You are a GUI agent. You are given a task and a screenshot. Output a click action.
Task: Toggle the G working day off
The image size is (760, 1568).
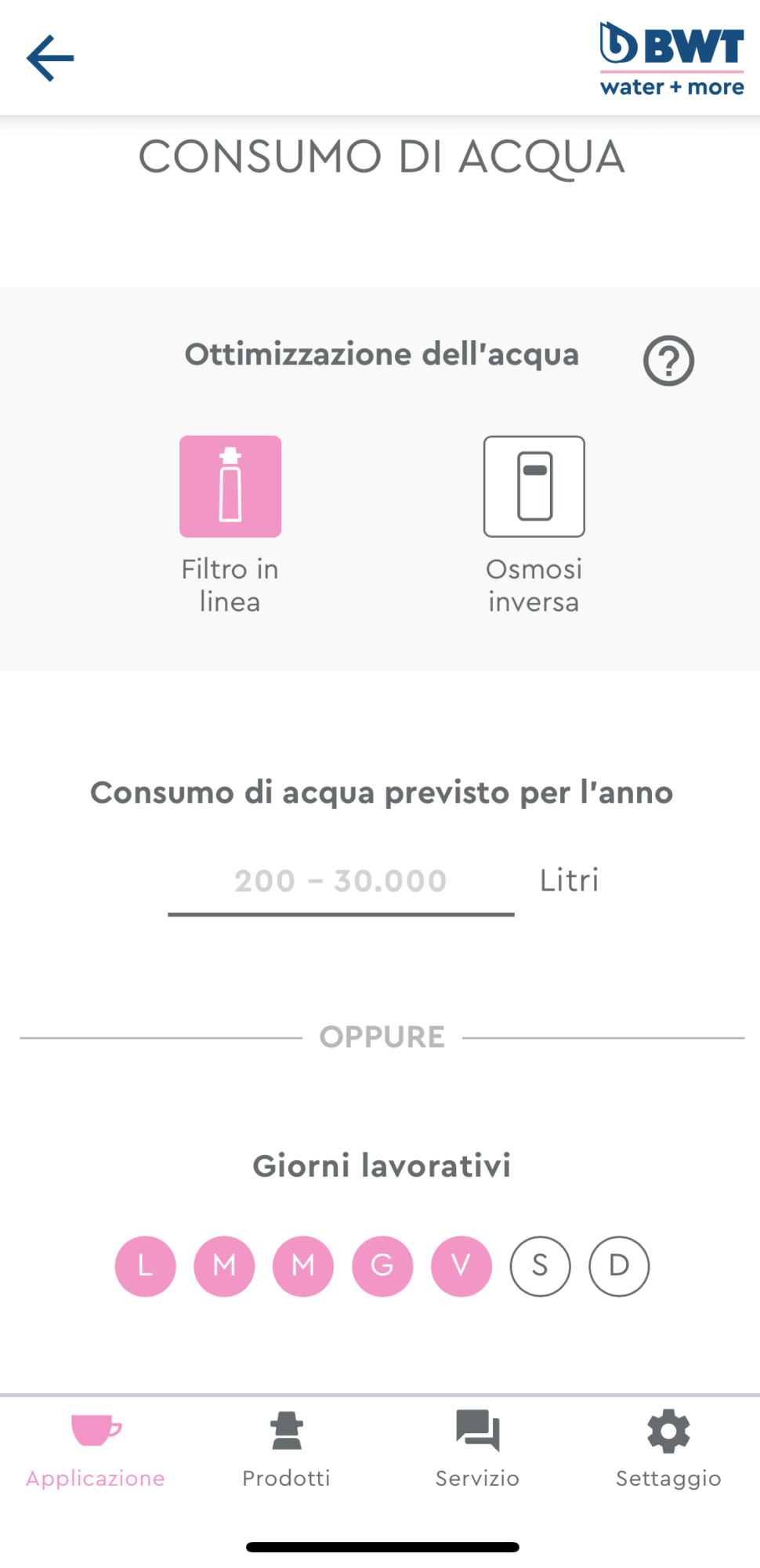(x=382, y=1266)
